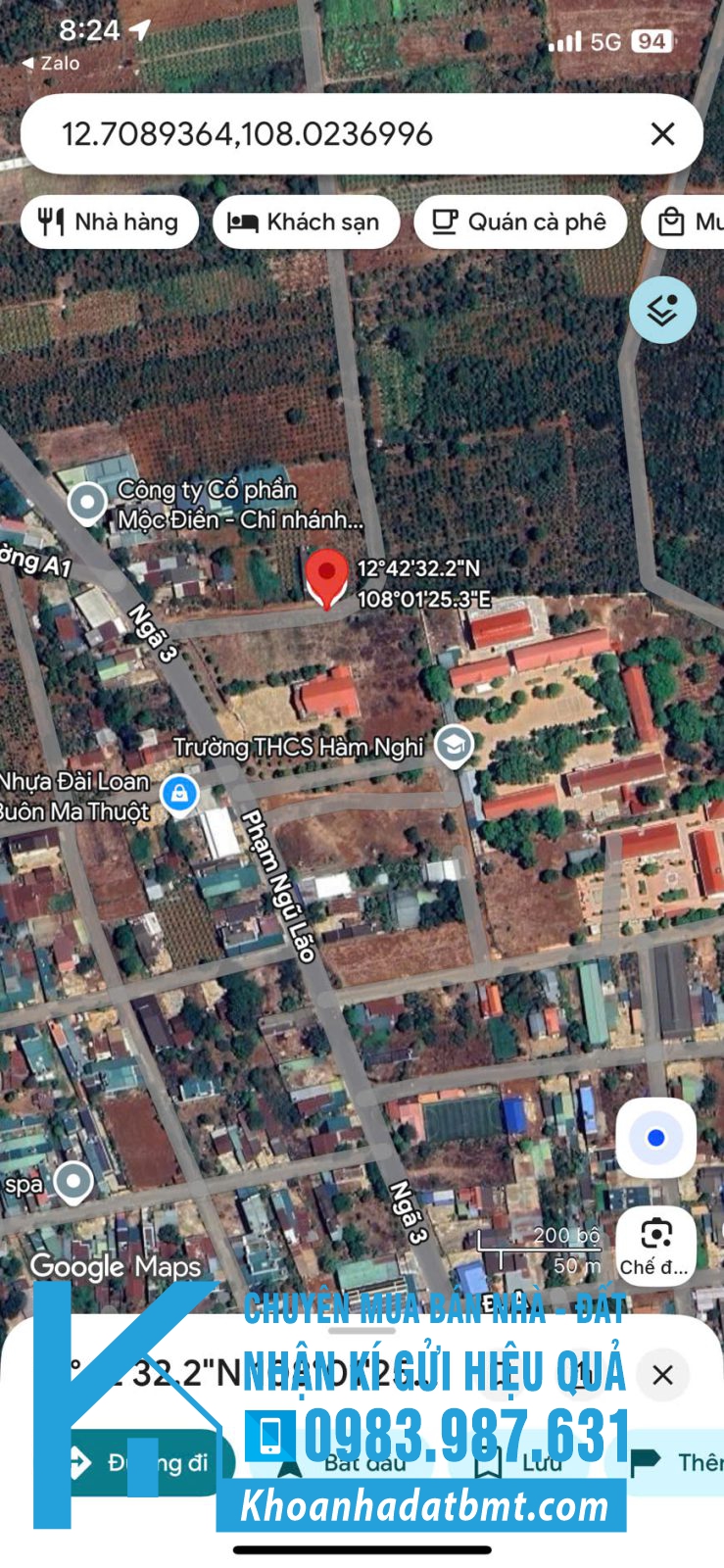
Task: Select the Nhà hàng chip
Action: (110, 222)
